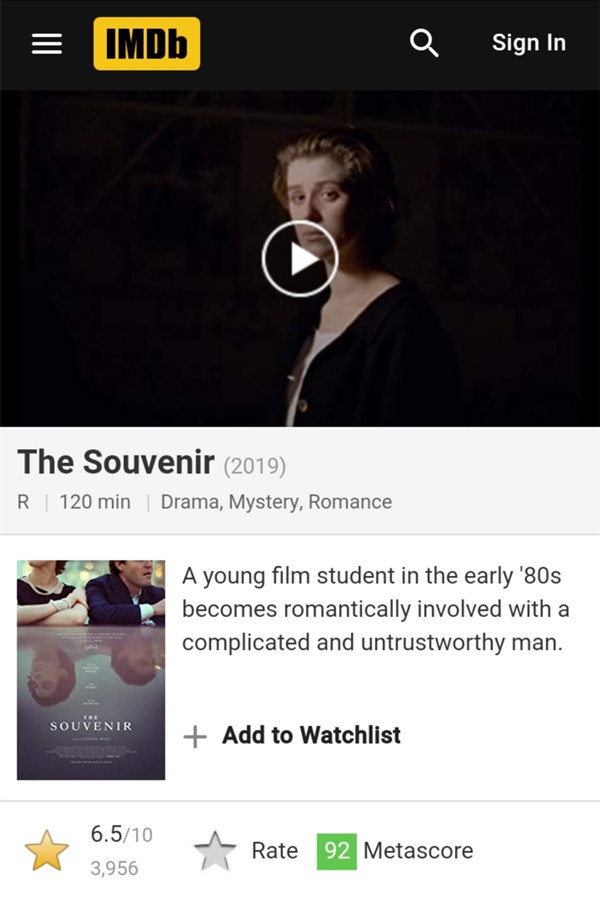This screenshot has width=600, height=897.
Task: Tap Sign In
Action: (528, 43)
